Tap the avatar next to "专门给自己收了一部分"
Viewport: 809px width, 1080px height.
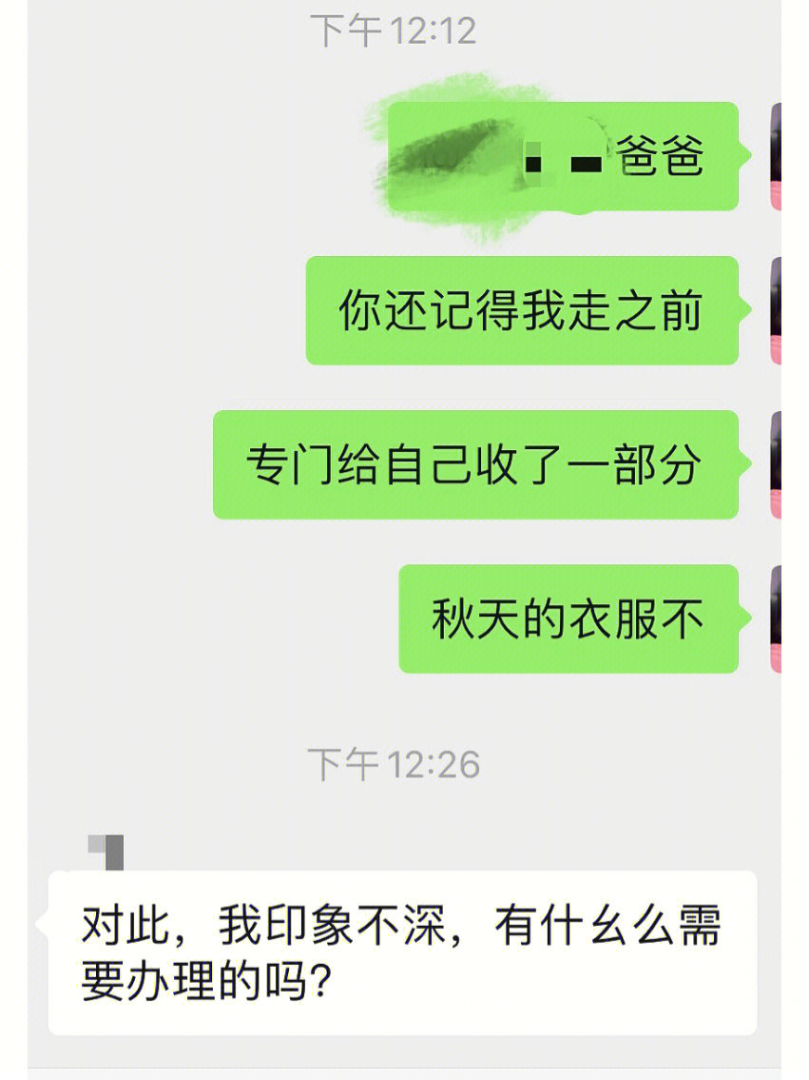click(x=775, y=464)
